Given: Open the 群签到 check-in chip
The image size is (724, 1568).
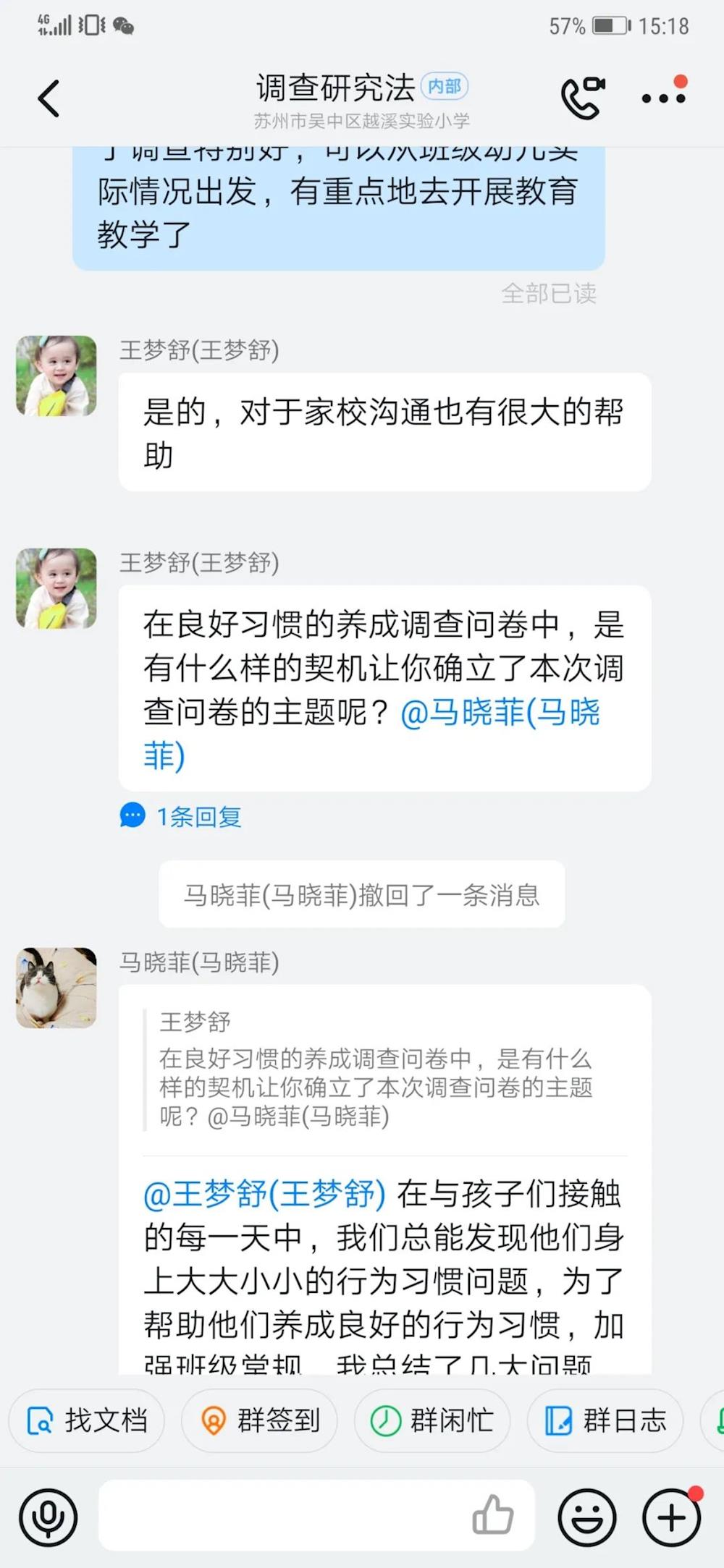Looking at the screenshot, I should [259, 1420].
